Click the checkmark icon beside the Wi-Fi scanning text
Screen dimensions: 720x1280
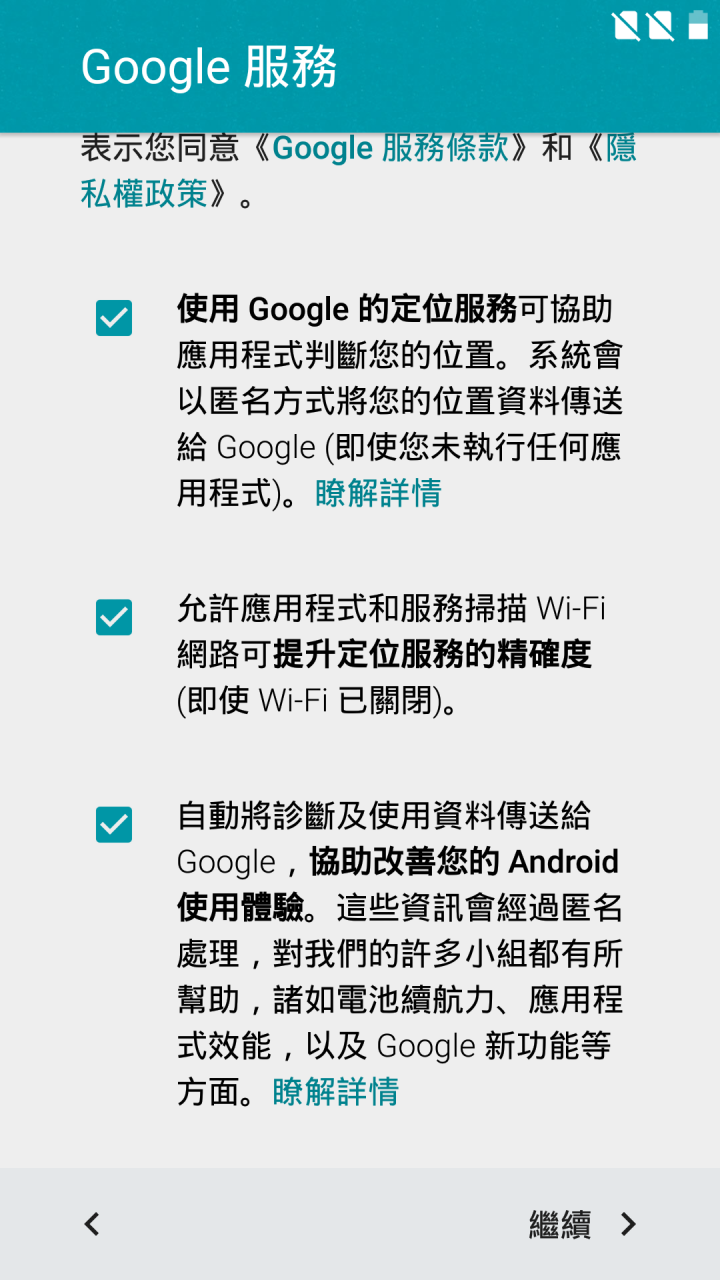click(113, 618)
